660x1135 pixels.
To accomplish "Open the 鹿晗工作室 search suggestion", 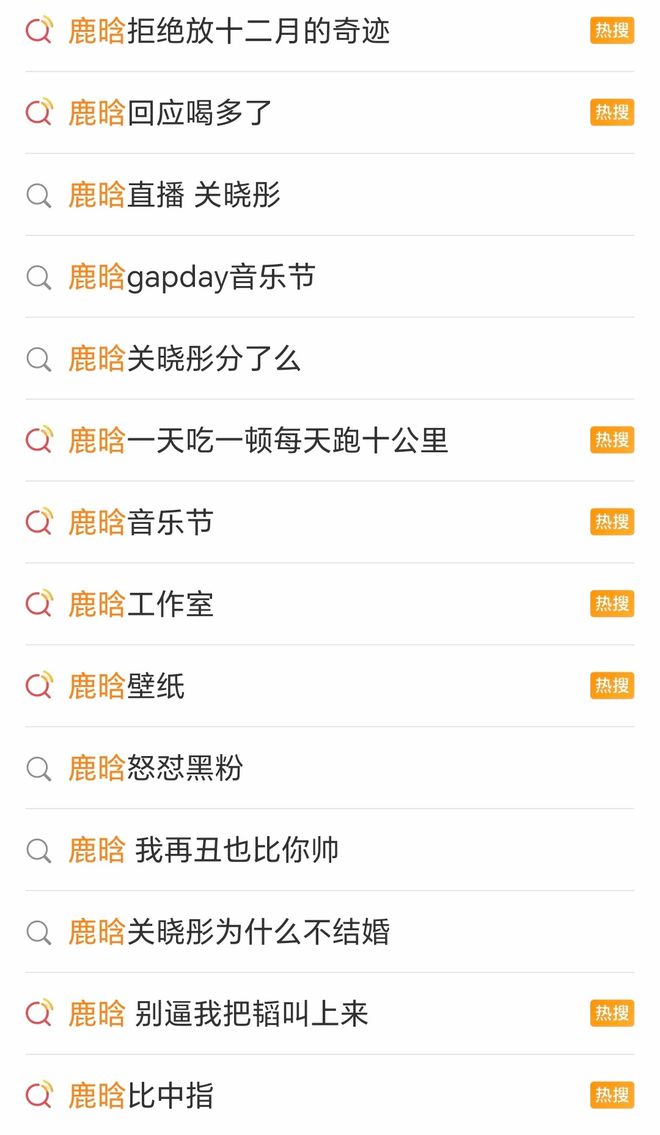I will pos(329,603).
